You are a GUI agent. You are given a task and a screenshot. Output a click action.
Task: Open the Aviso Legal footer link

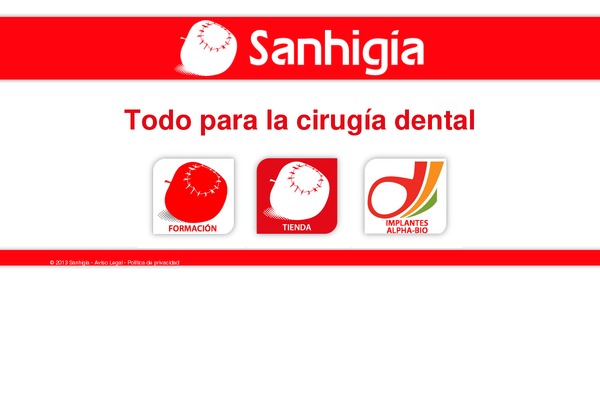[108, 262]
